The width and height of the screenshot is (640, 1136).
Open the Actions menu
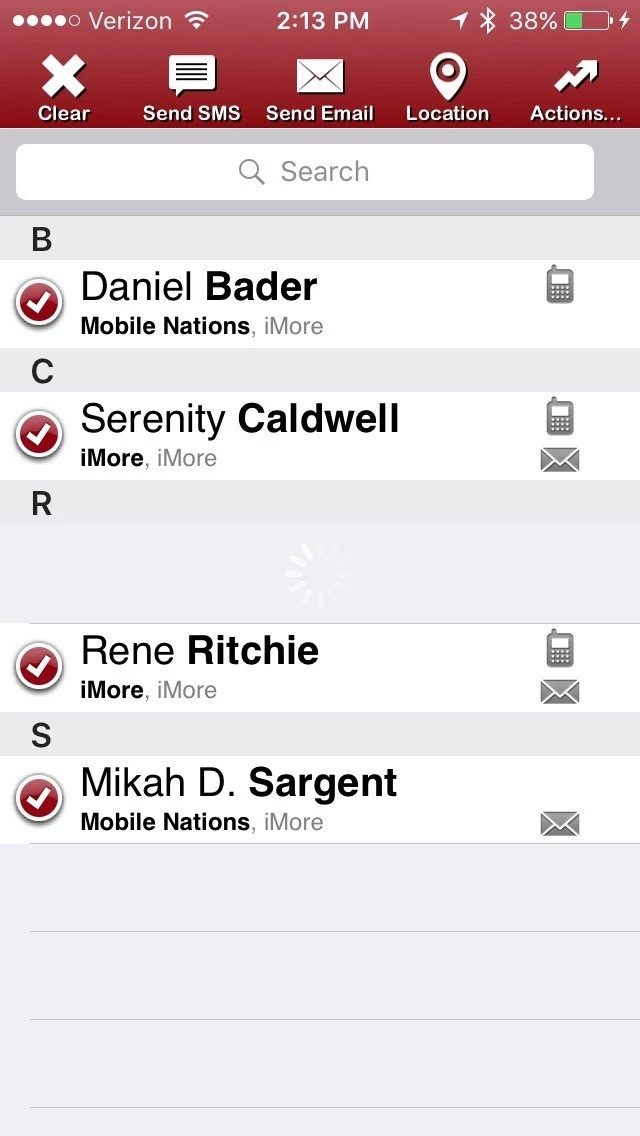point(576,88)
